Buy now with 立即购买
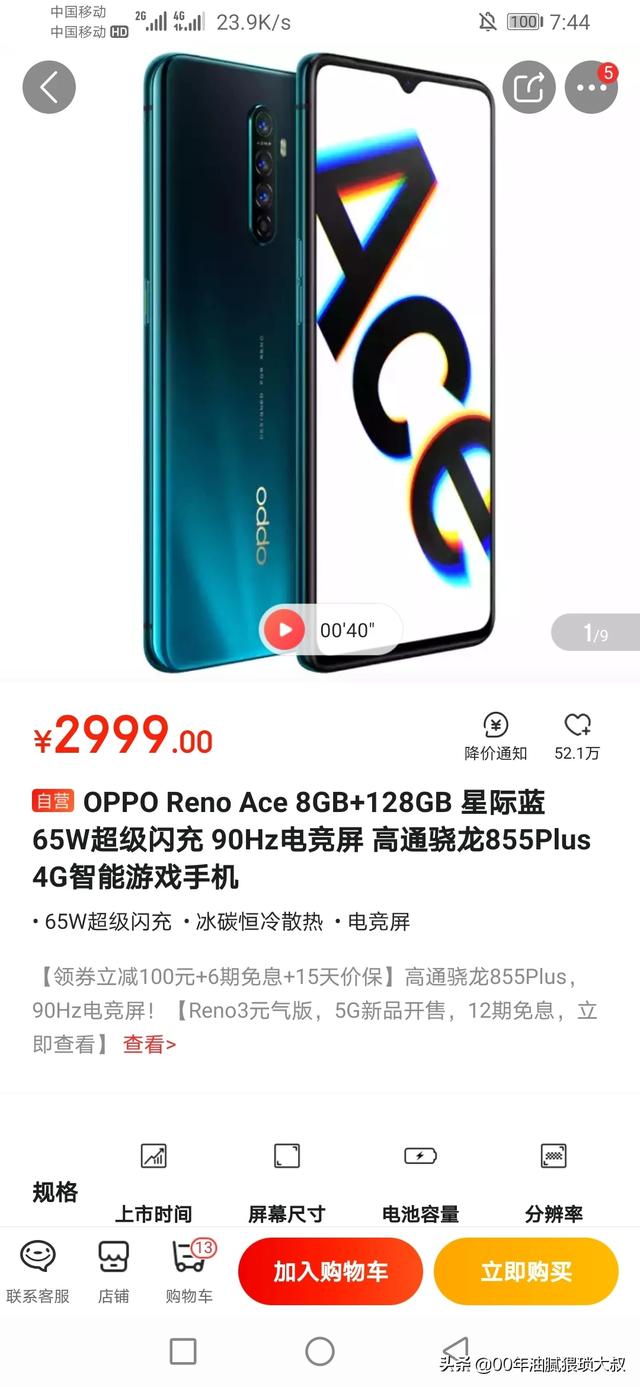The width and height of the screenshot is (640, 1387). [526, 1271]
